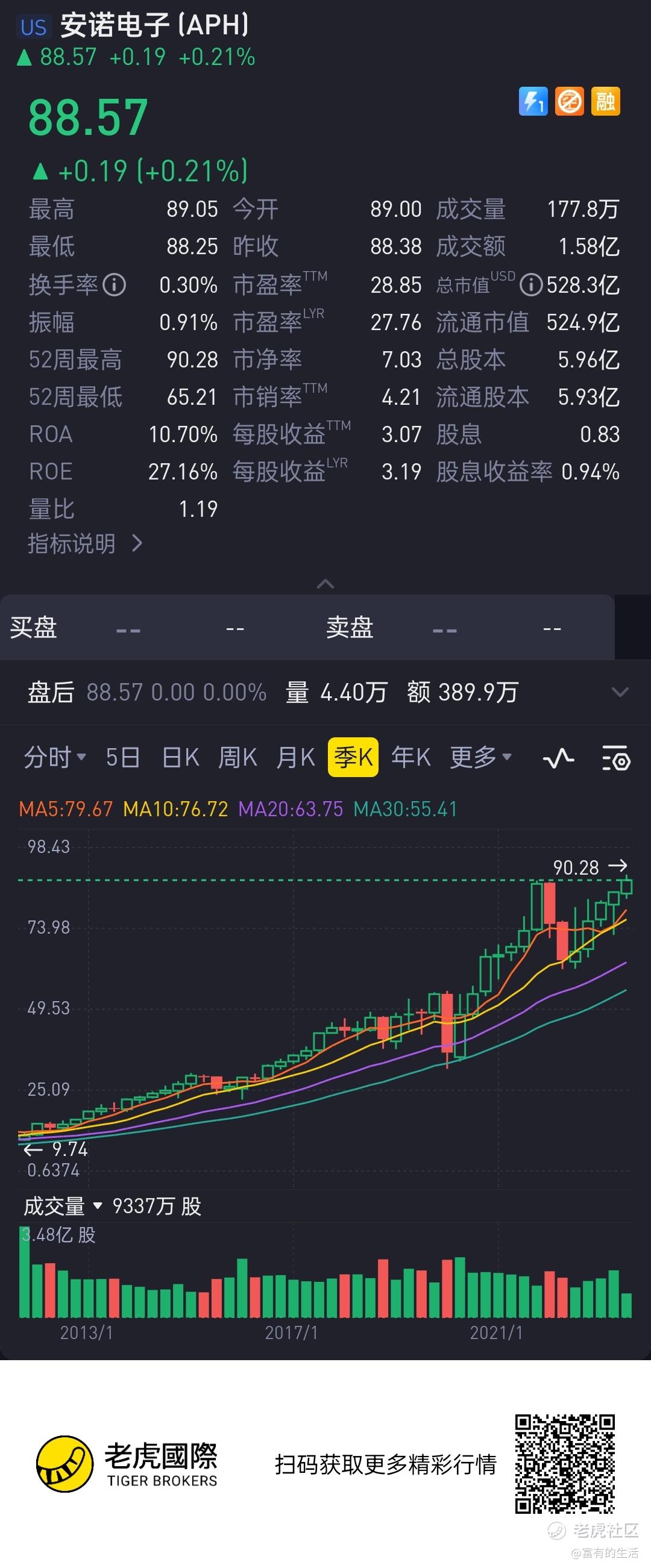Select the 周K weekly chart
651x1568 pixels.
[x=237, y=757]
